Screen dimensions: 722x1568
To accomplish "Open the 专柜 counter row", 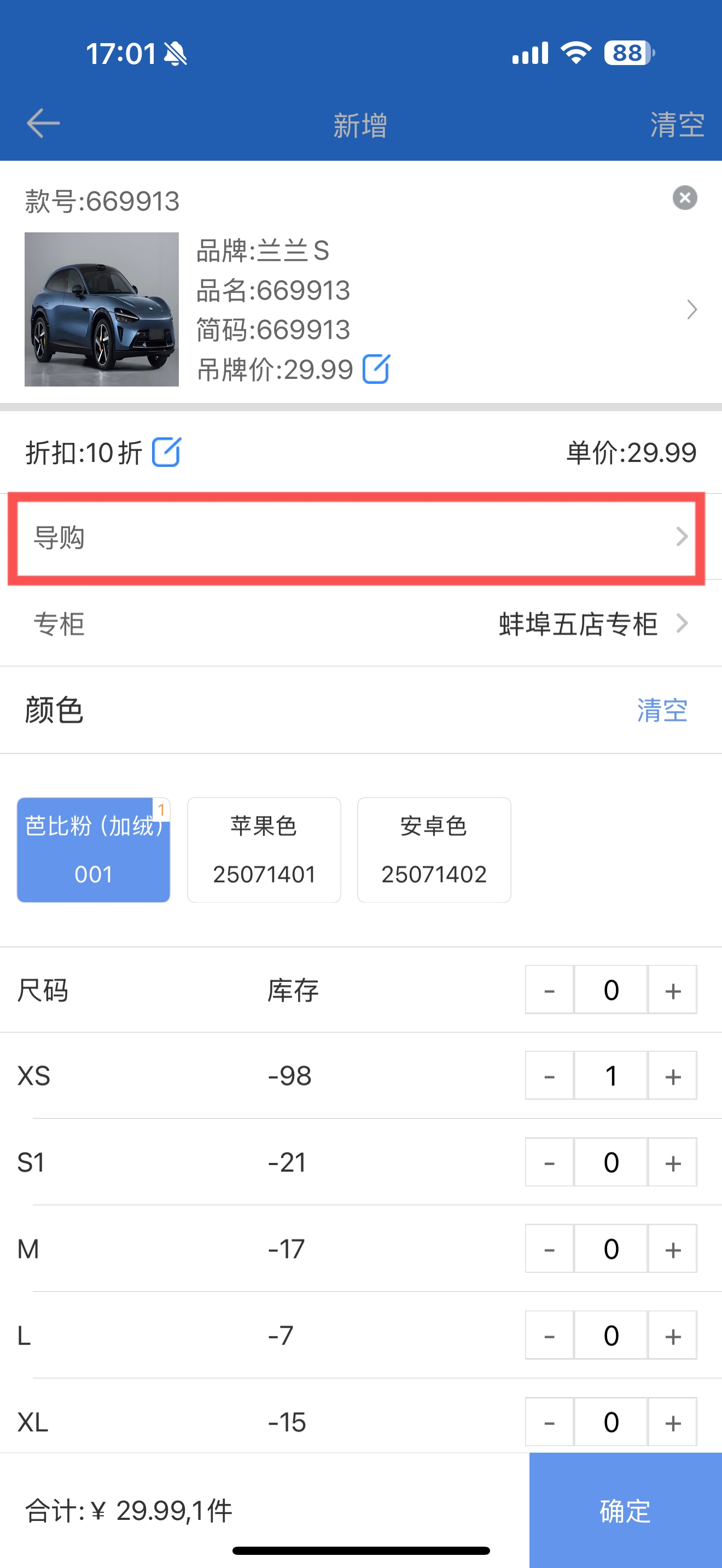I will coord(361,624).
